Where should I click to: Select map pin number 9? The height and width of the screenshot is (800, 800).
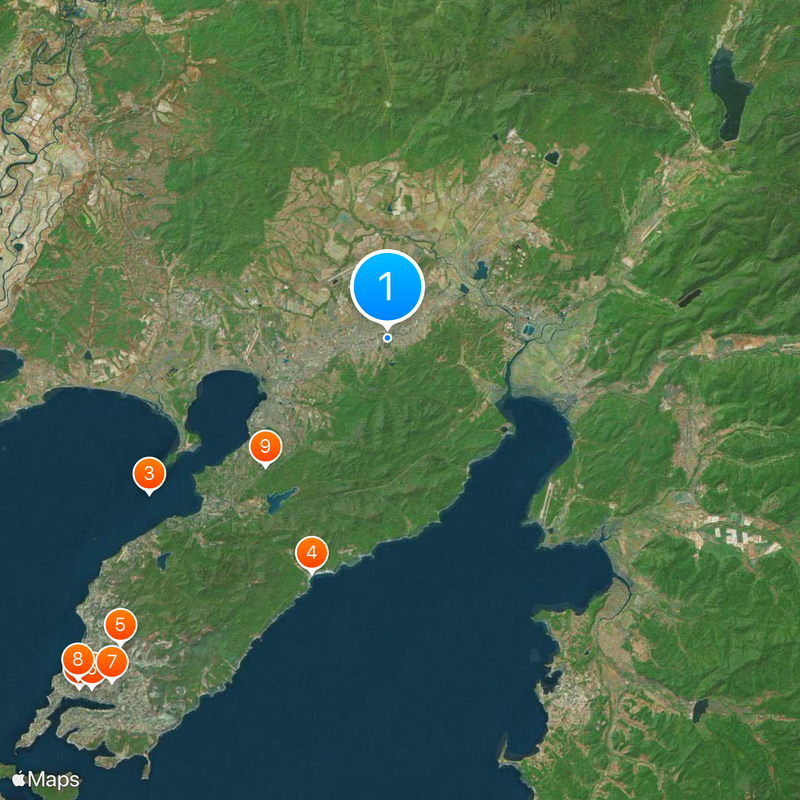click(x=265, y=445)
